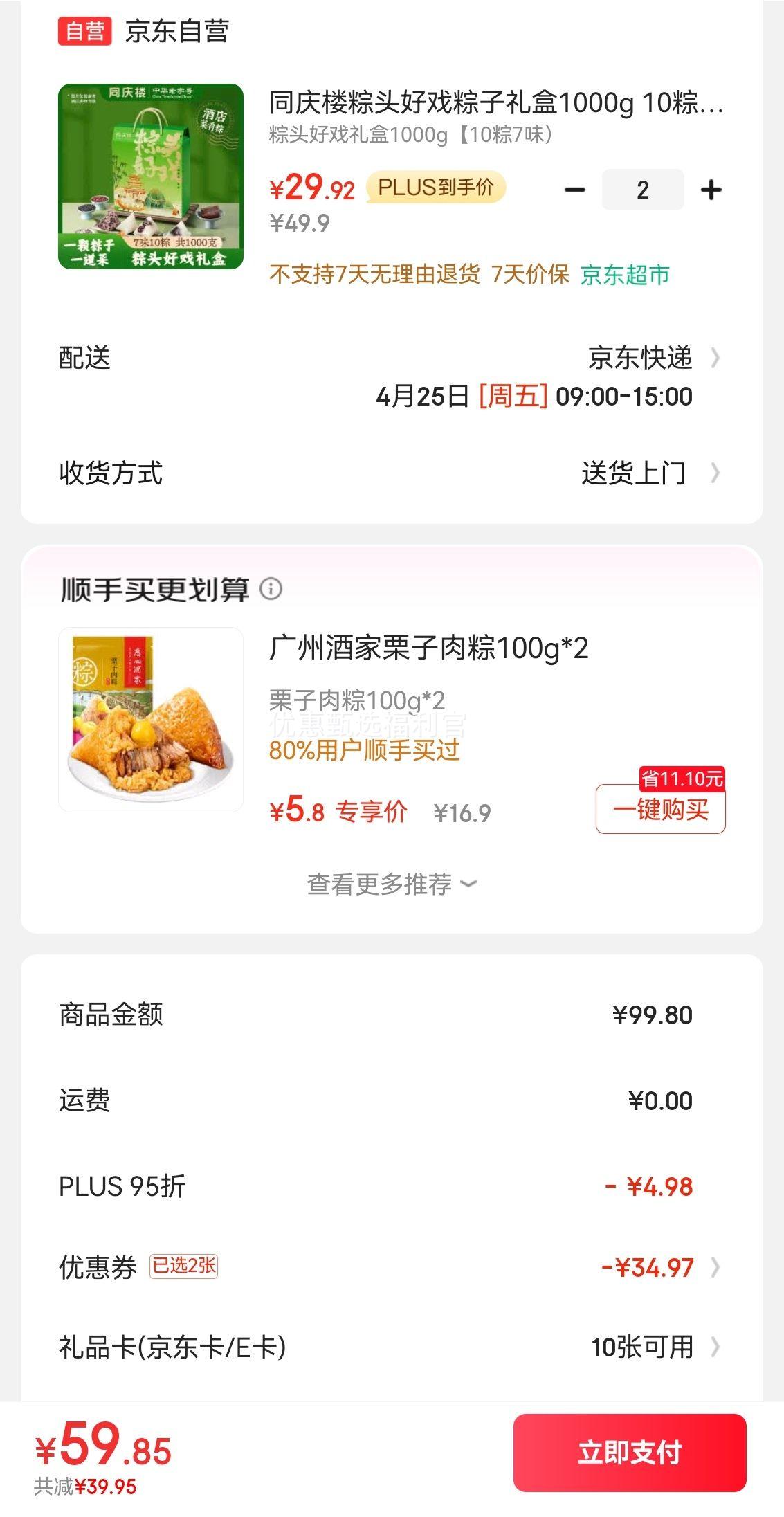Open 礼品卡(京东卡/E卡) row
Screen dimensions: 784x1517
[x=392, y=1347]
